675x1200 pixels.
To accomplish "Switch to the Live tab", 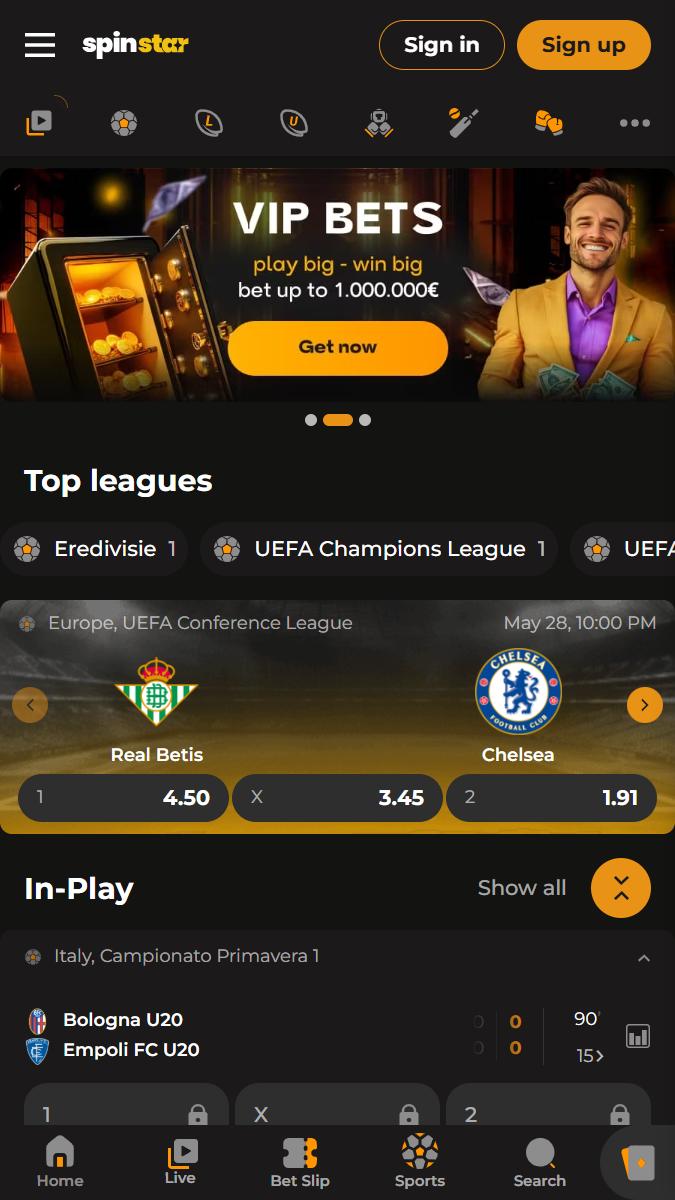I will pyautogui.click(x=180, y=1163).
